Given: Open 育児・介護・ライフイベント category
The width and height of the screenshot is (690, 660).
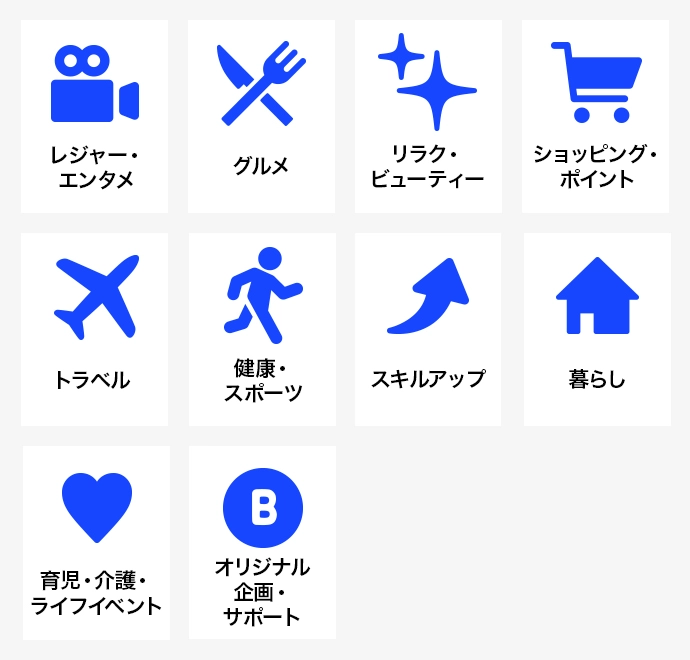Looking at the screenshot, I should [96, 543].
